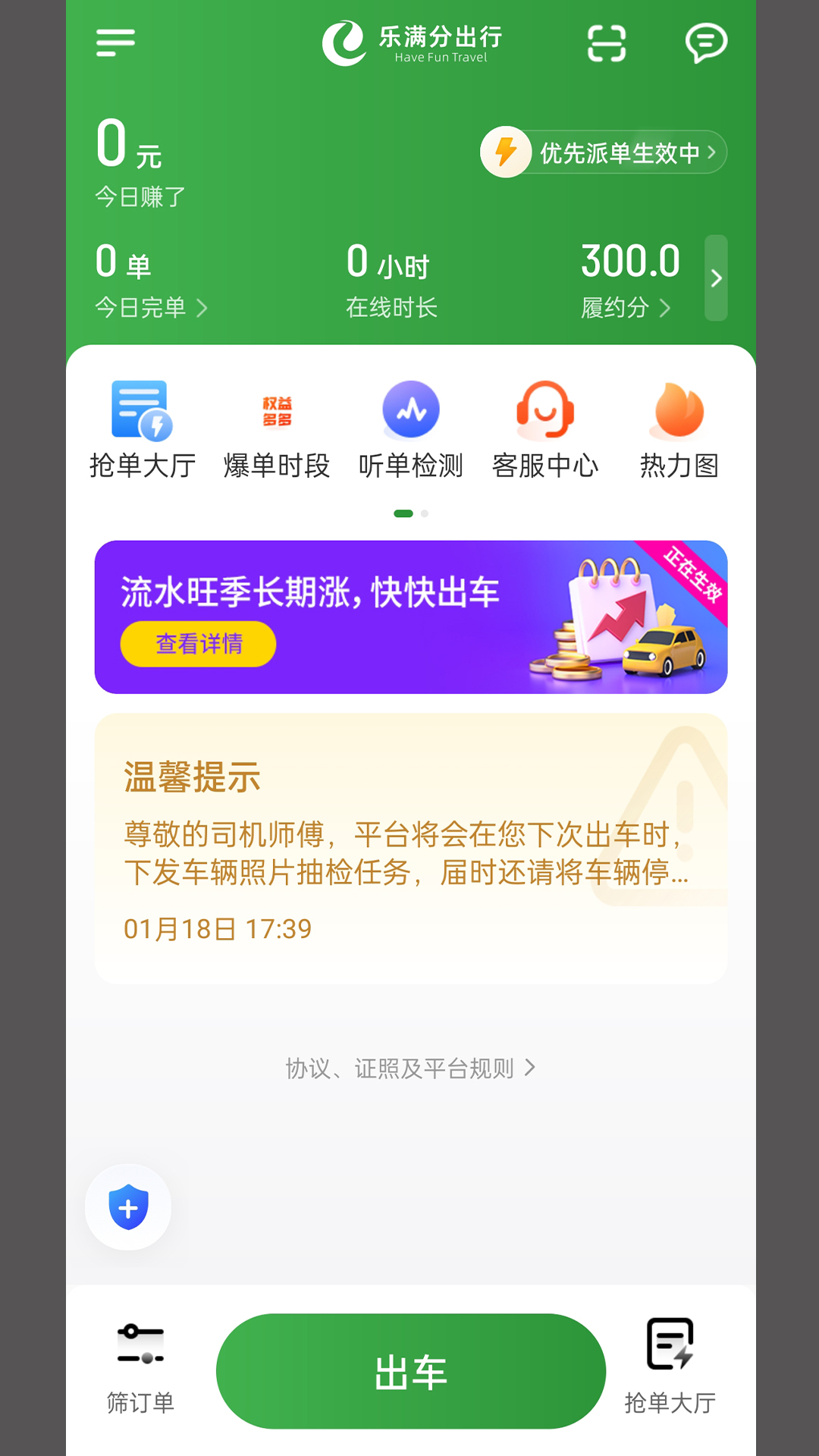Open 协议、证照及平台规则 link

tap(409, 1068)
